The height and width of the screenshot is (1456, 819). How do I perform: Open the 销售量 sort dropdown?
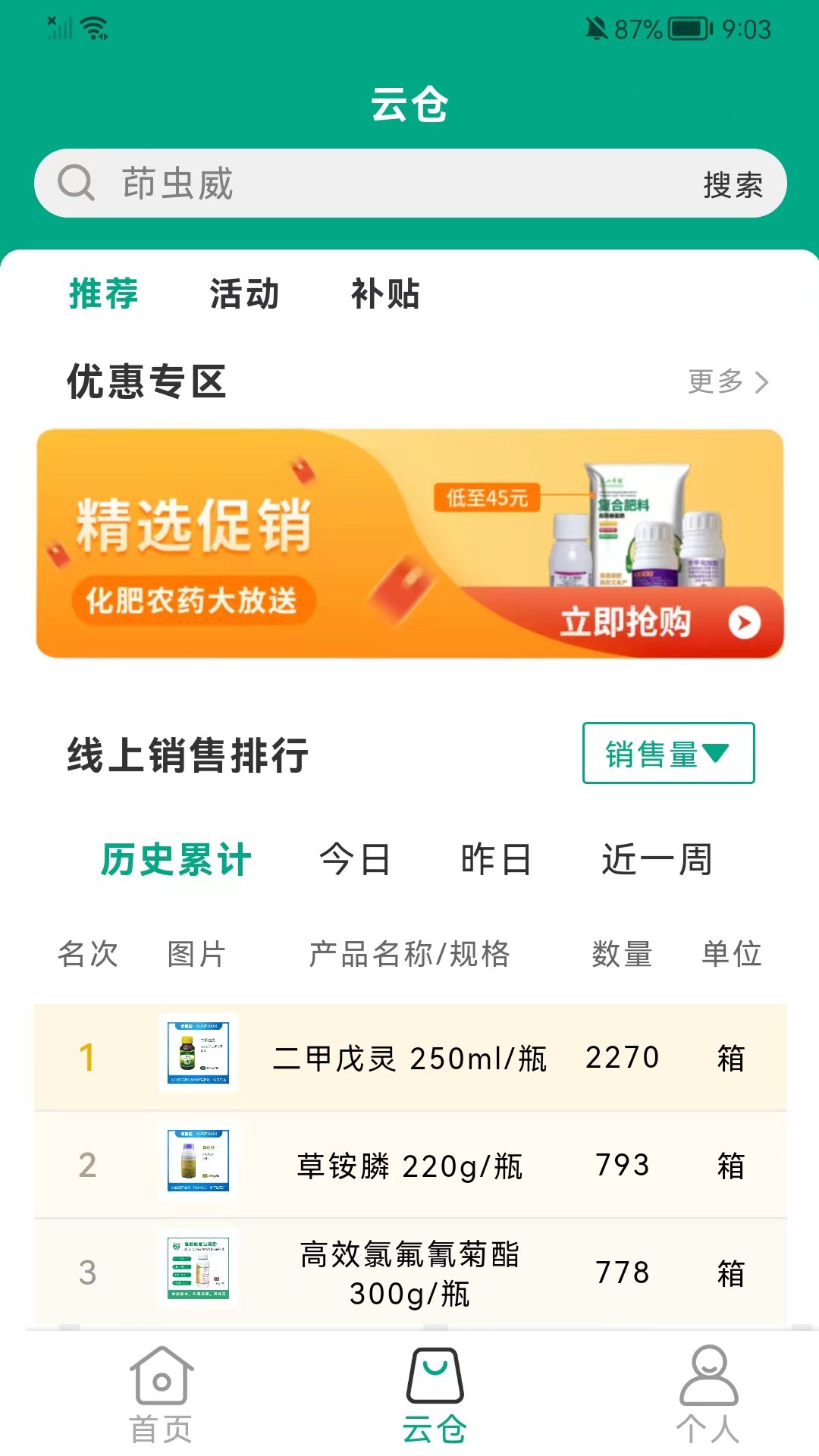point(667,754)
